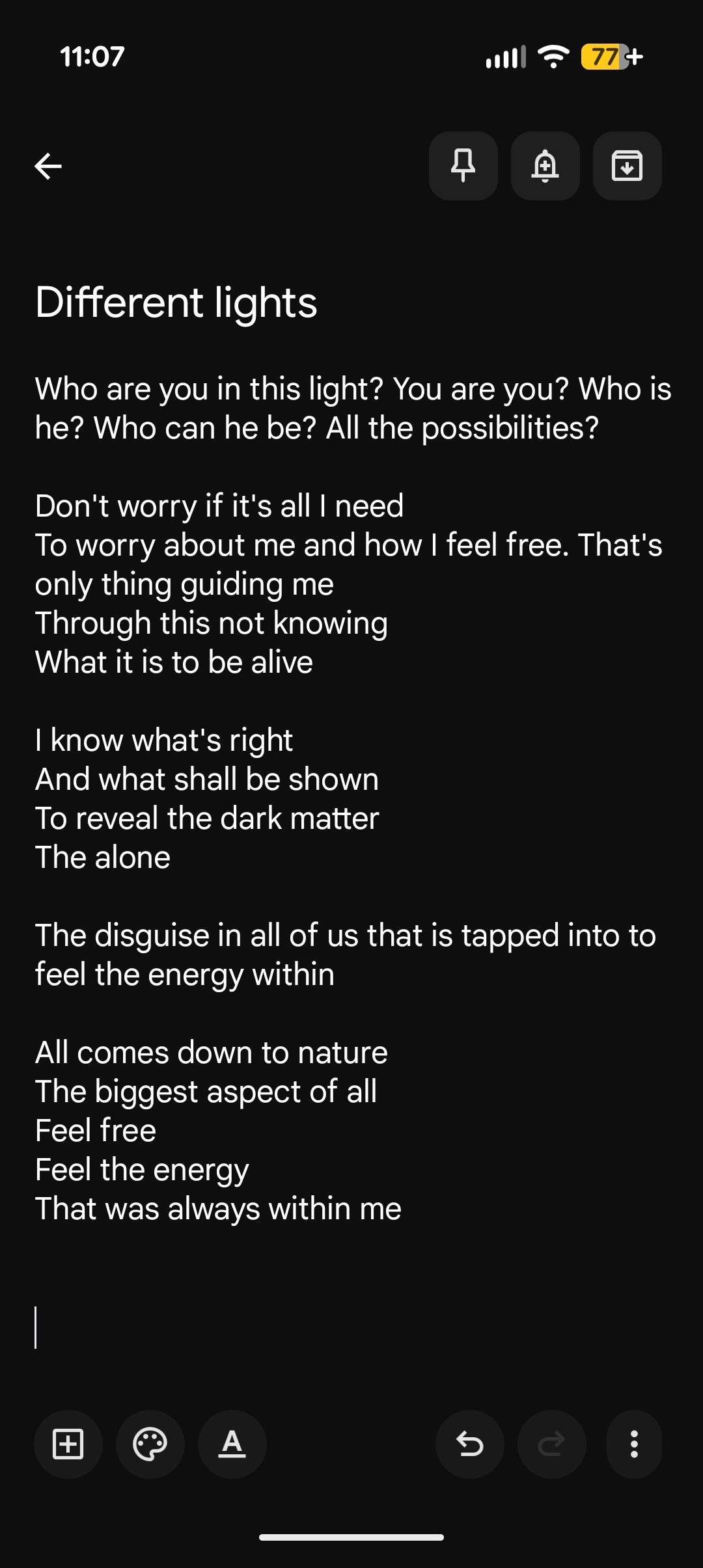Image resolution: width=703 pixels, height=1568 pixels.
Task: Archive the Different lights note
Action: pos(627,166)
